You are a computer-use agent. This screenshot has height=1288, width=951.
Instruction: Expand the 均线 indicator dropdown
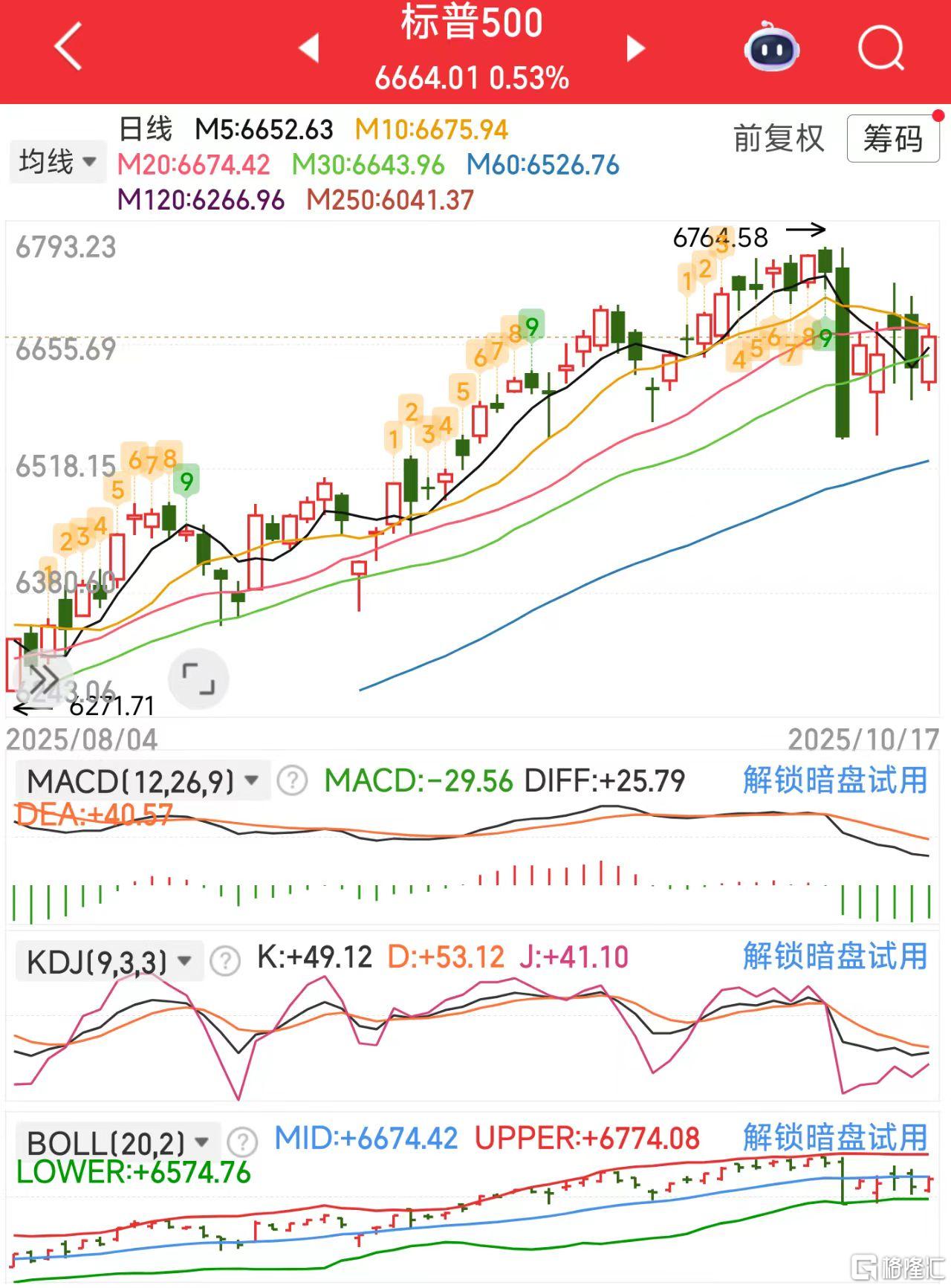[57, 161]
